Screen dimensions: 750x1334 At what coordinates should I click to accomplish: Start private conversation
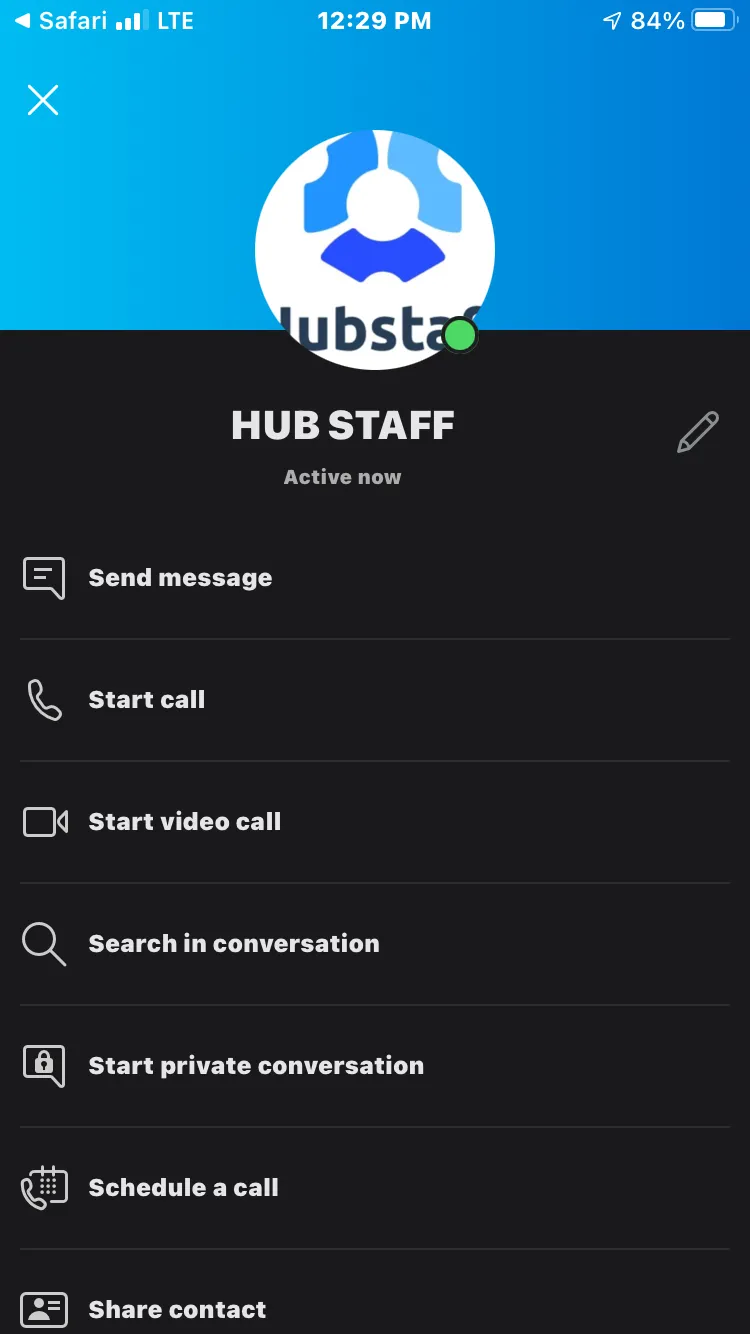(375, 1066)
